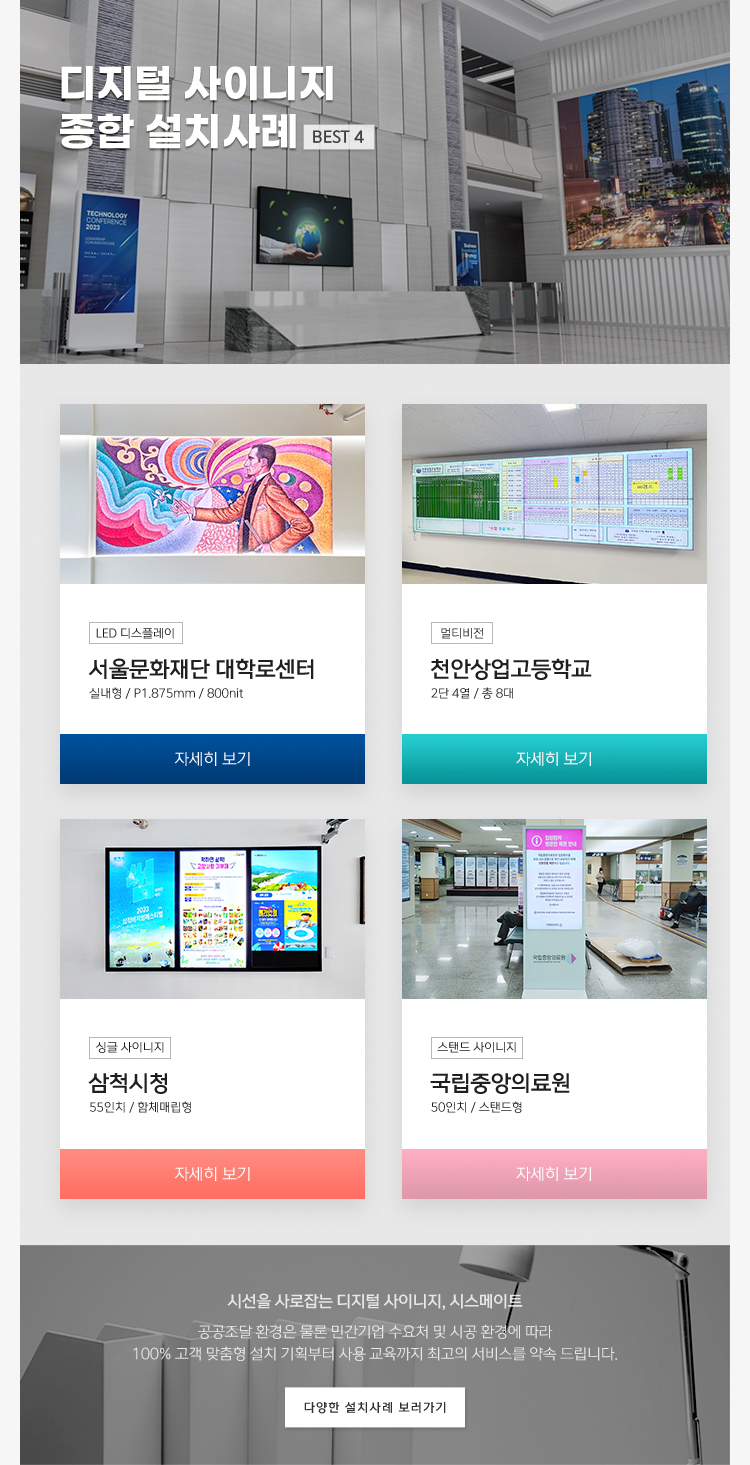The width and height of the screenshot is (750, 1465).
Task: Open details for 서울문화재단 대학로센터
Action: point(212,758)
